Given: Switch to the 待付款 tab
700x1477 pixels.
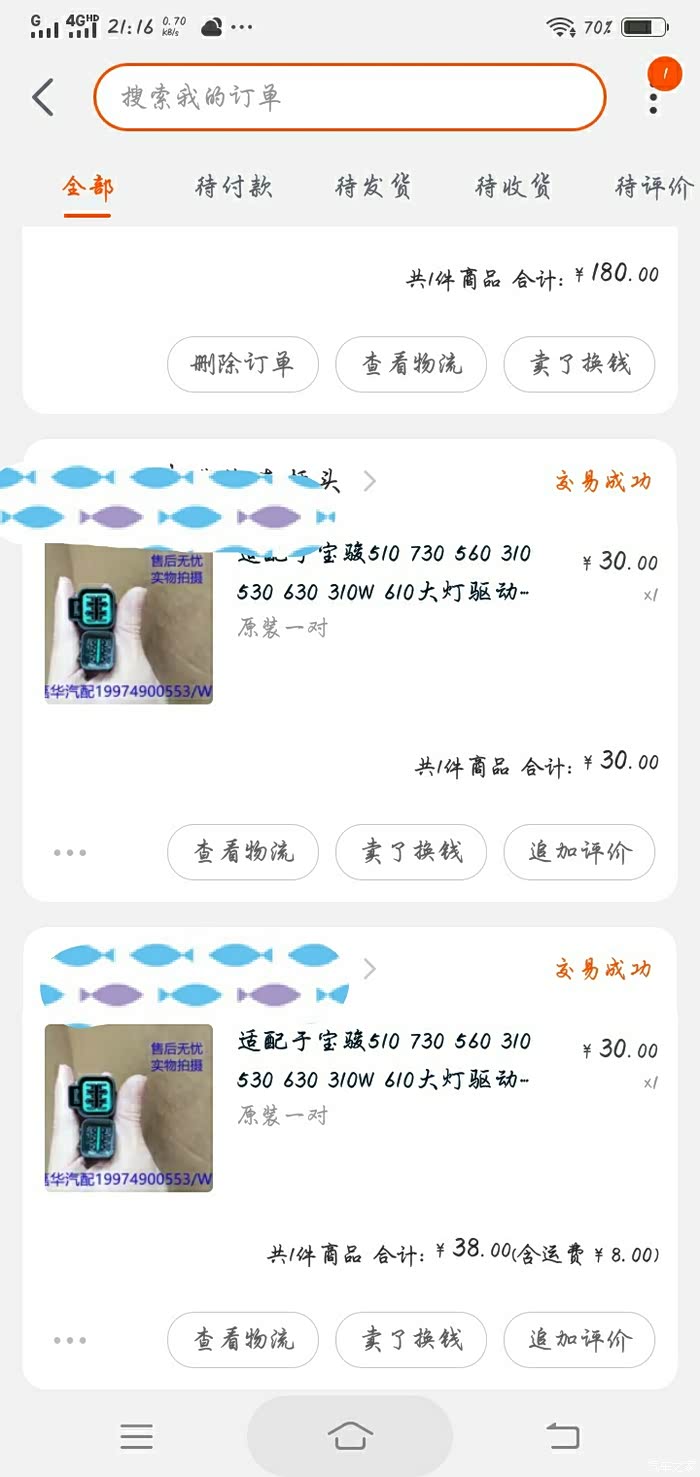Looking at the screenshot, I should pos(233,187).
